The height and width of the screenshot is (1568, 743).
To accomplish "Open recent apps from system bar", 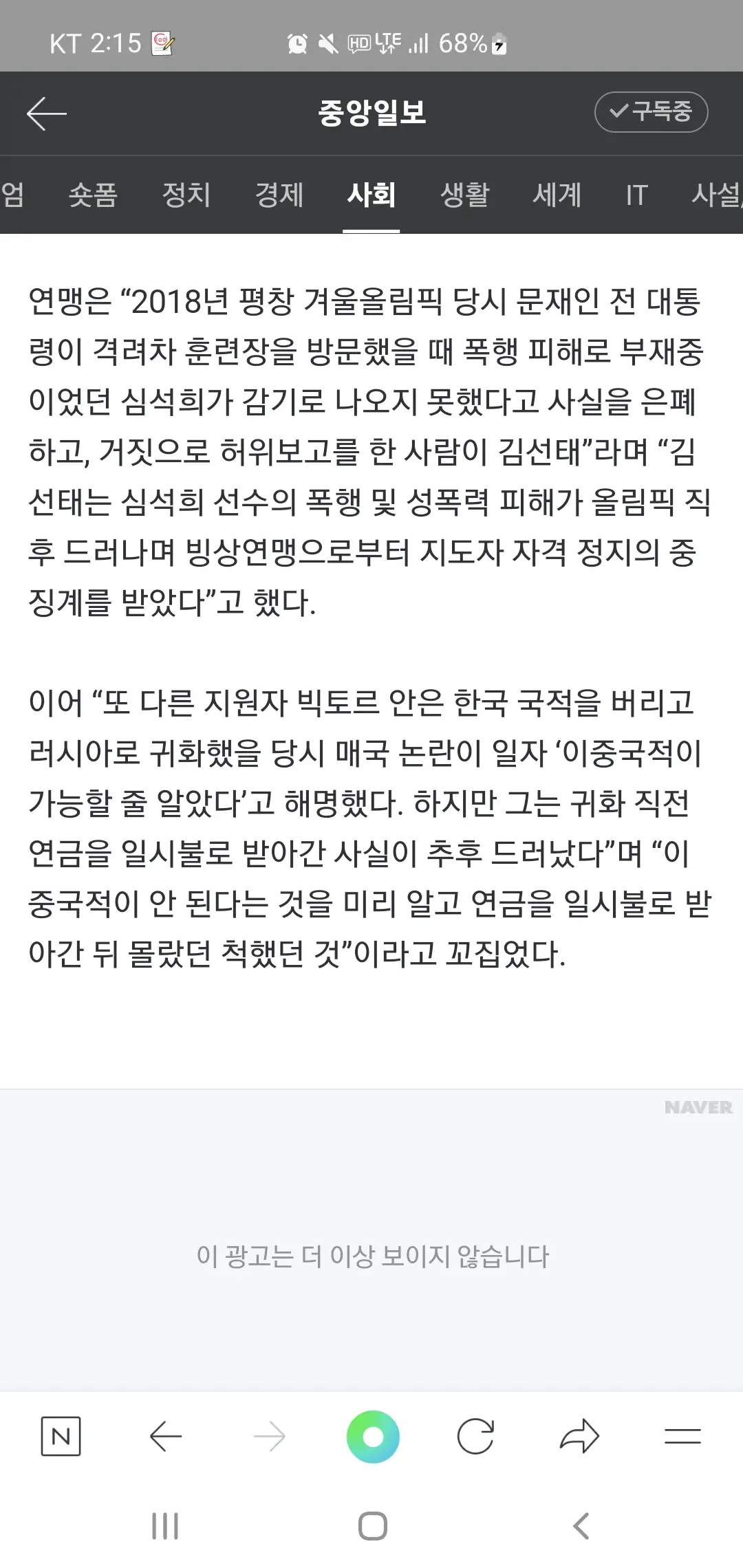I will [165, 1526].
